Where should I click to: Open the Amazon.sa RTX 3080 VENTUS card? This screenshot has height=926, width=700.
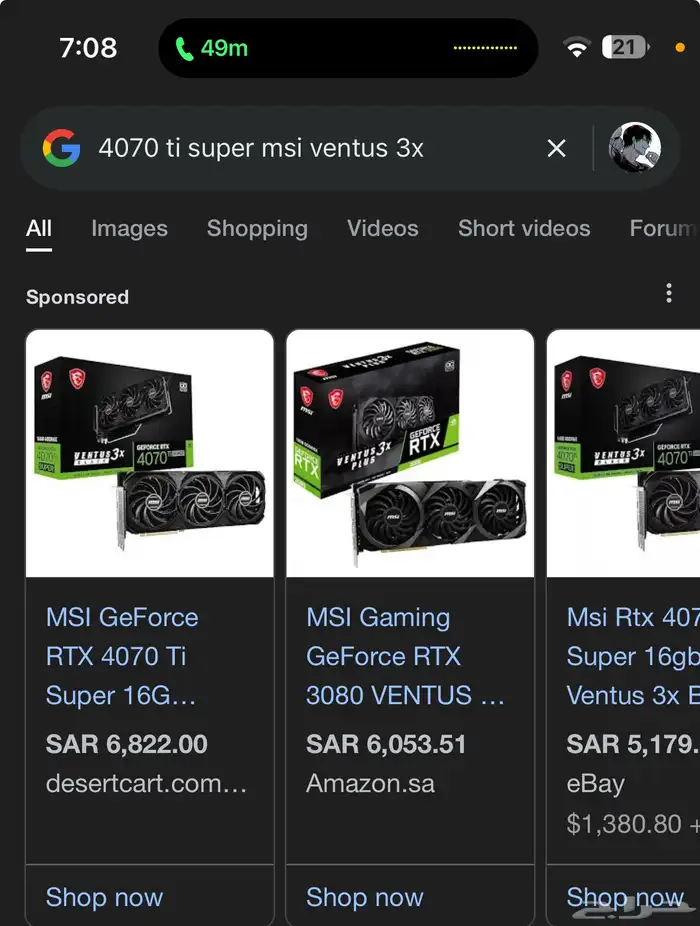pos(410,600)
